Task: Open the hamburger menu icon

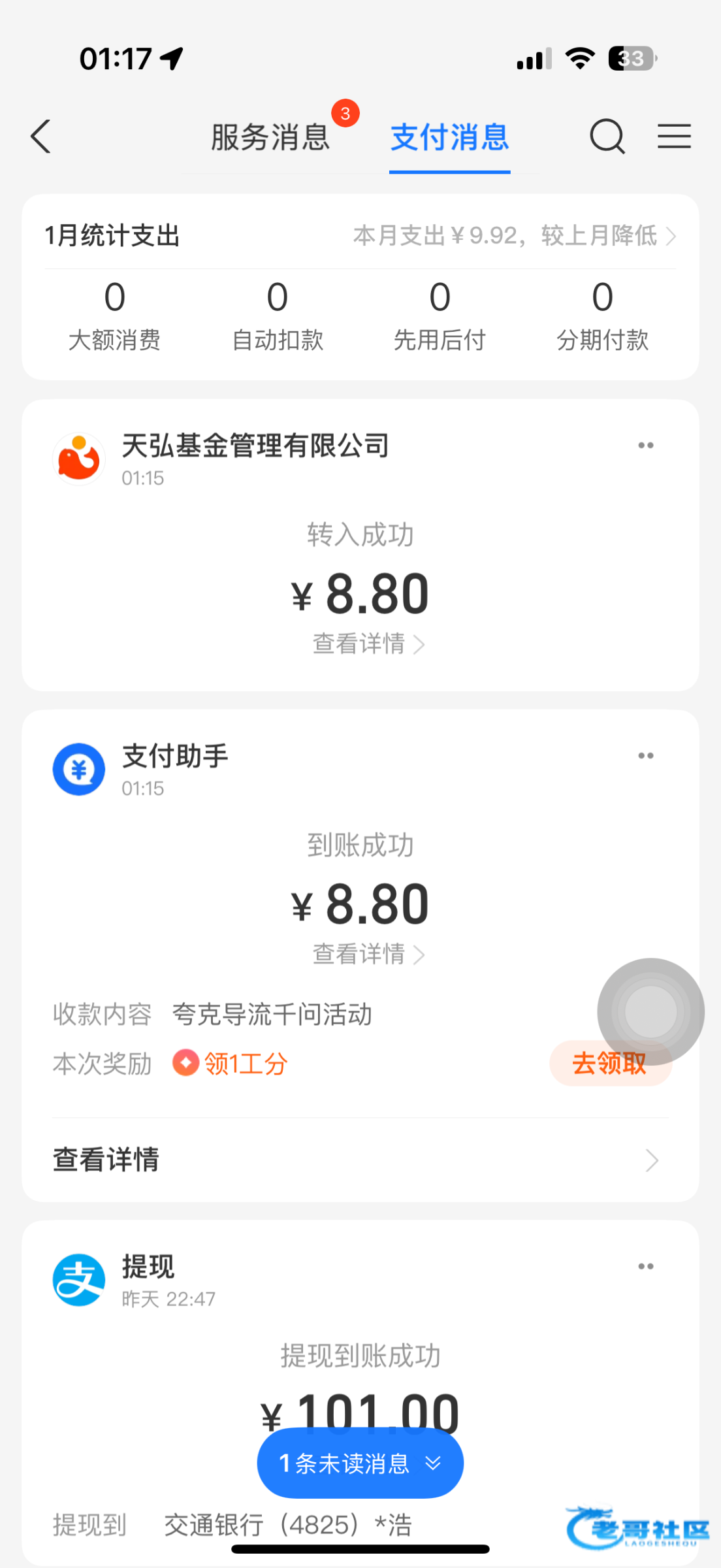Action: pos(674,137)
